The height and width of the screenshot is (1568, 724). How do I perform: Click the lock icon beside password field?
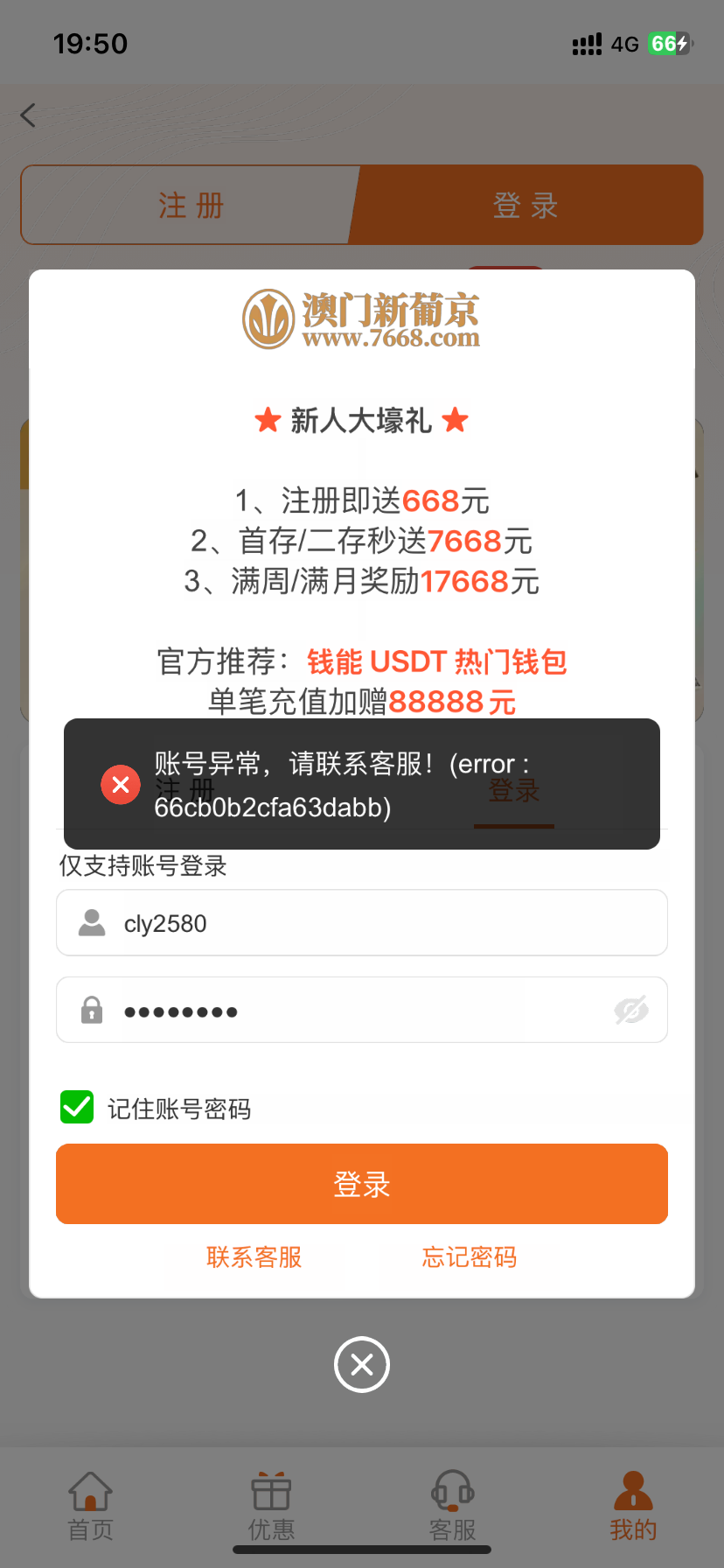pos(91,1010)
